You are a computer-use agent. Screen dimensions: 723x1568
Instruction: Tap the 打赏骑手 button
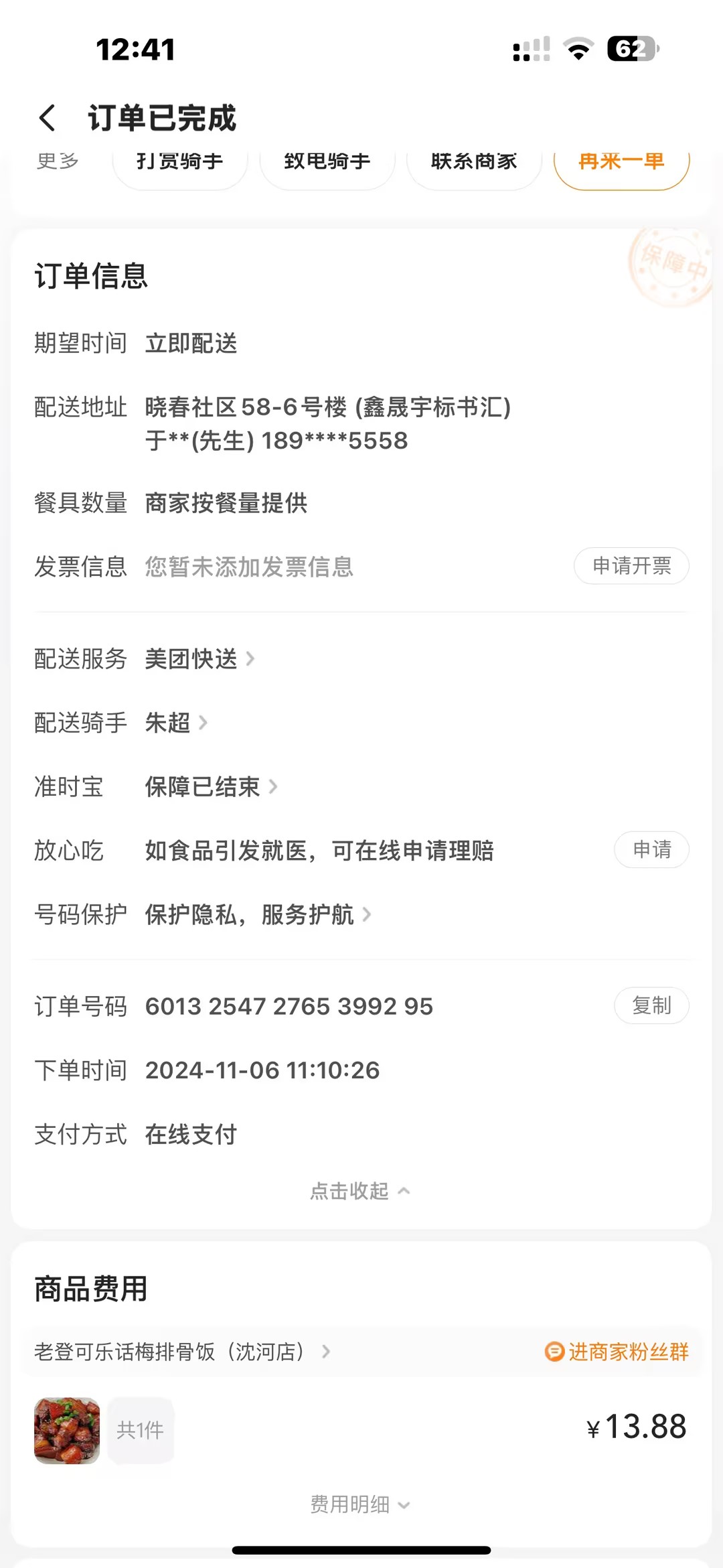point(179,163)
